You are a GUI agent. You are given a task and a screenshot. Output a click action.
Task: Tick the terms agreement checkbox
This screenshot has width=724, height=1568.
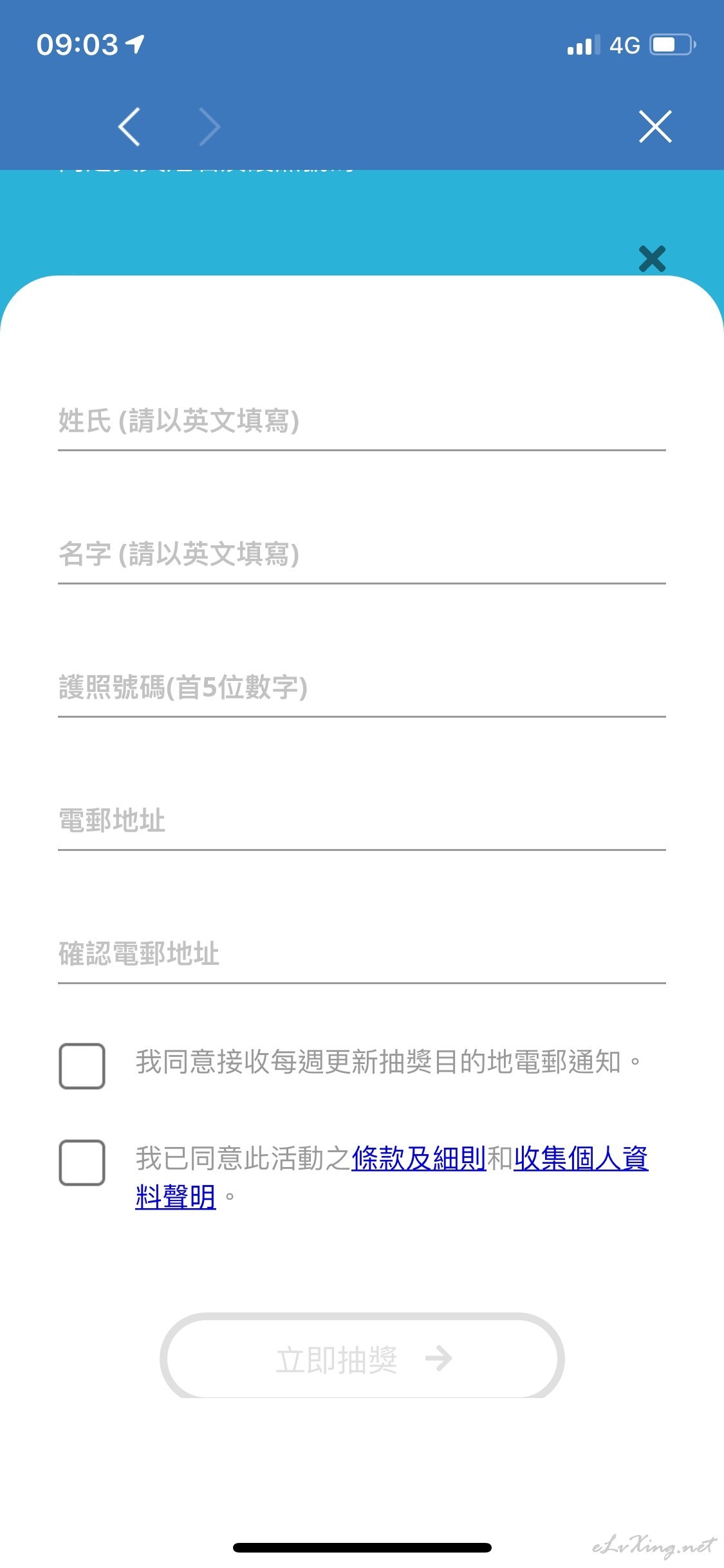(x=82, y=1162)
